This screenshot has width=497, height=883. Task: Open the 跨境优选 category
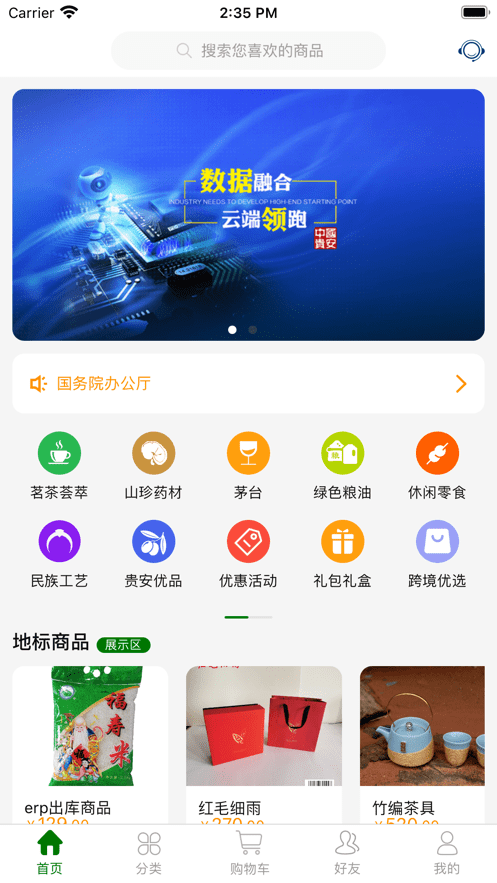tap(437, 554)
